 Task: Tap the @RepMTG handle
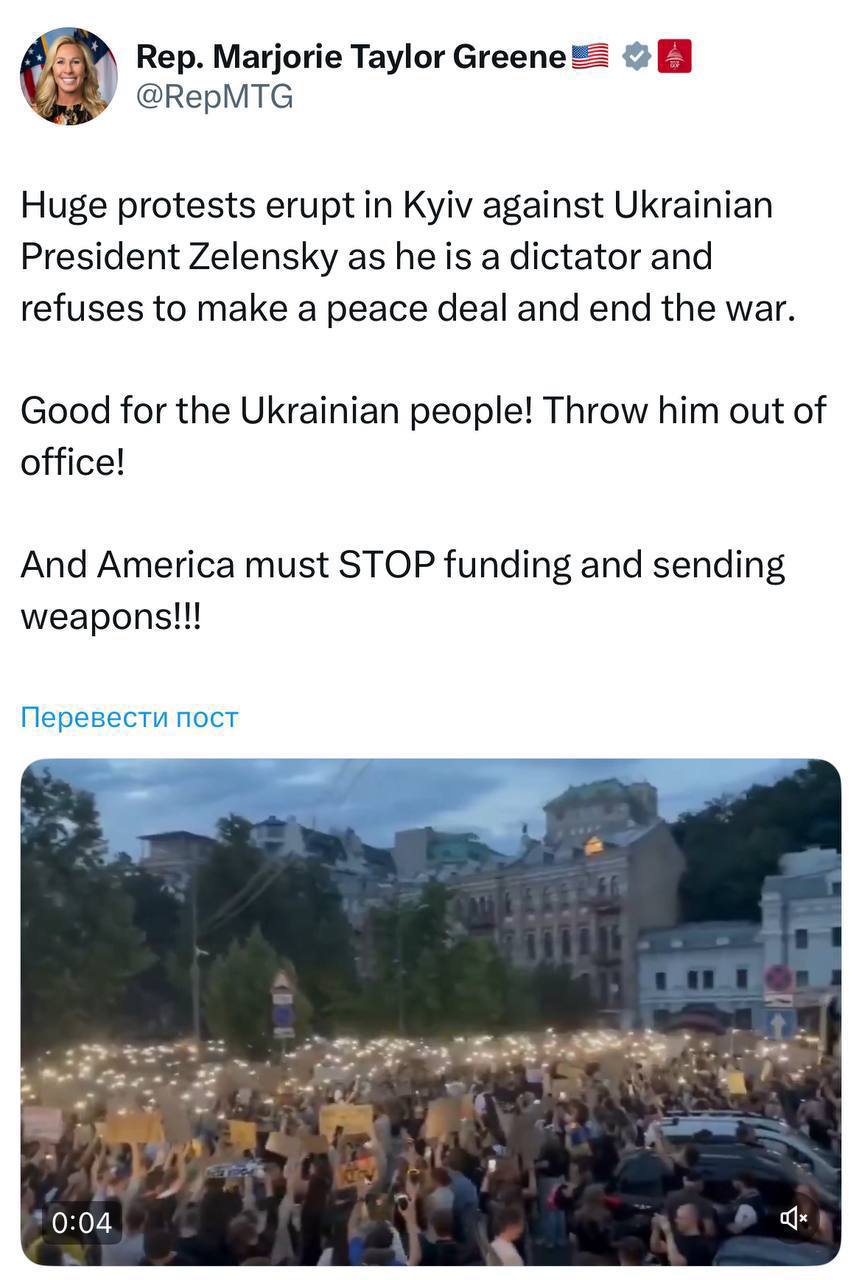(x=214, y=97)
